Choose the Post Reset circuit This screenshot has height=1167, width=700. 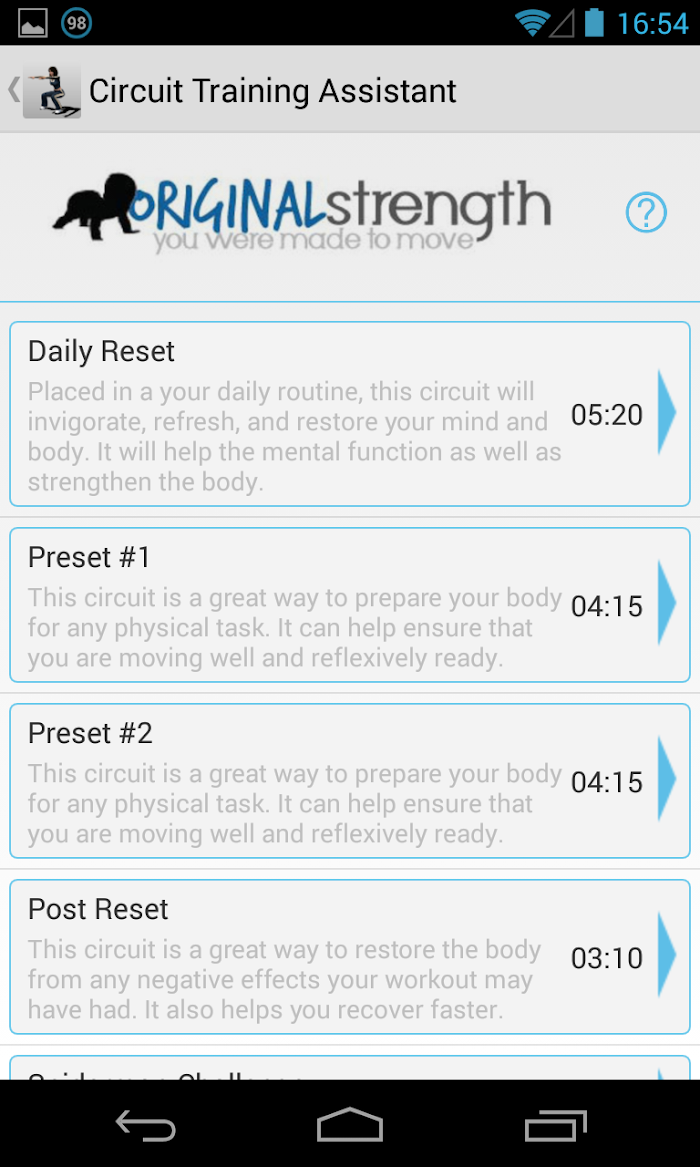pos(350,956)
